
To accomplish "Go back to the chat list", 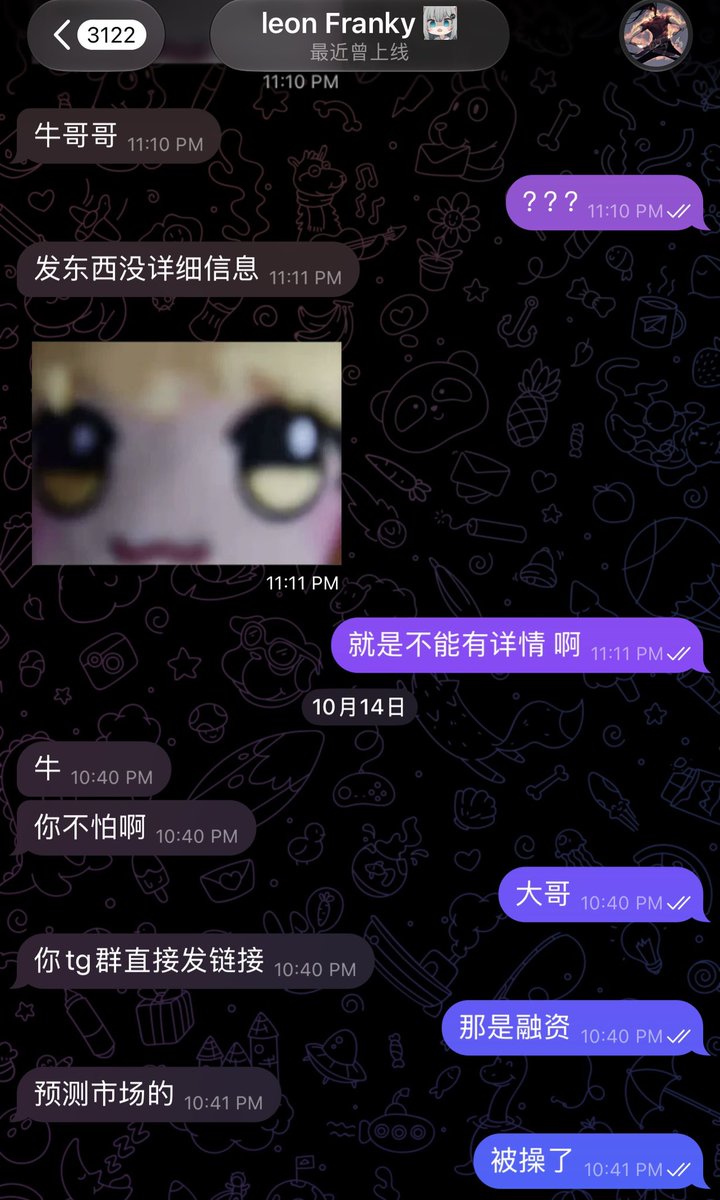I will pyautogui.click(x=96, y=36).
